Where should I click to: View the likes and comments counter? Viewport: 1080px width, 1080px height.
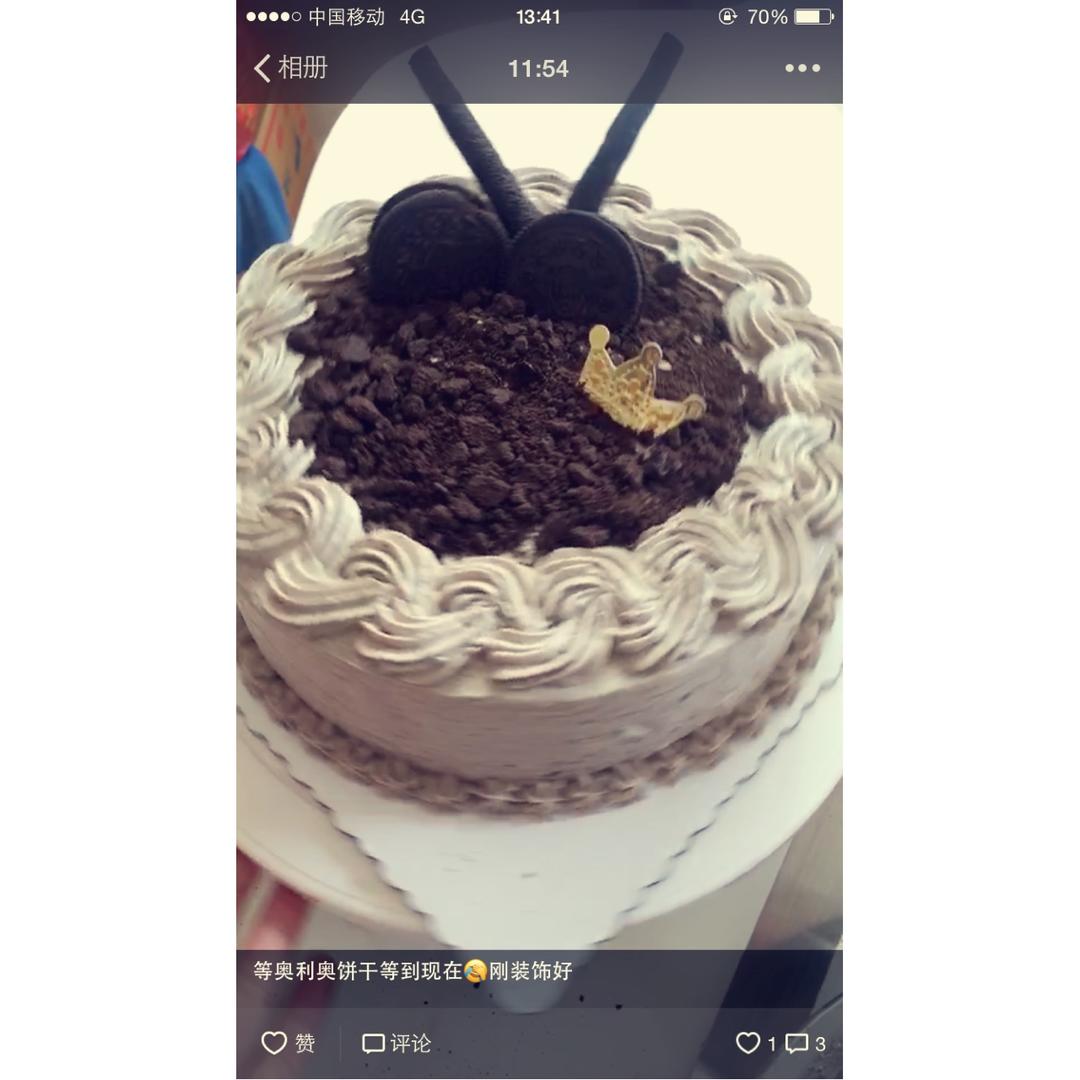tap(781, 1043)
